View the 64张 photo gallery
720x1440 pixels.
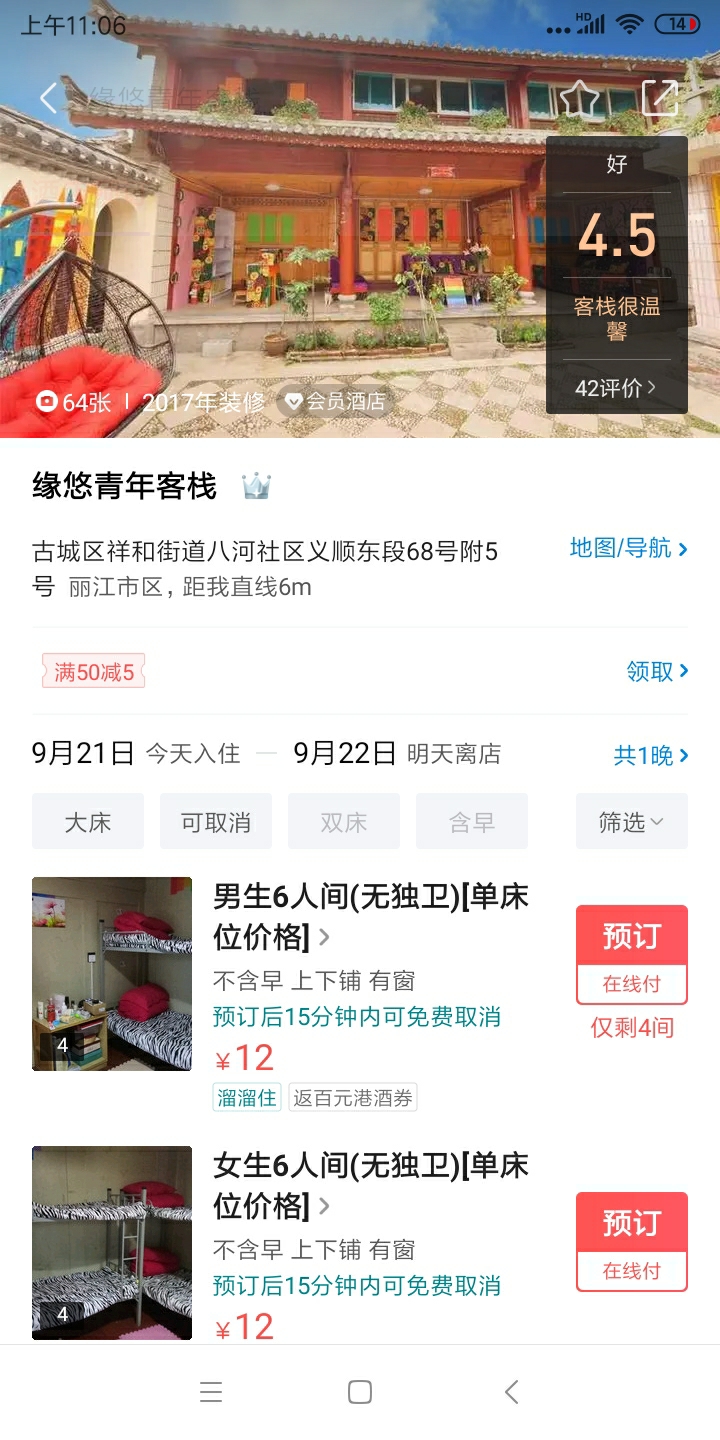(x=75, y=402)
